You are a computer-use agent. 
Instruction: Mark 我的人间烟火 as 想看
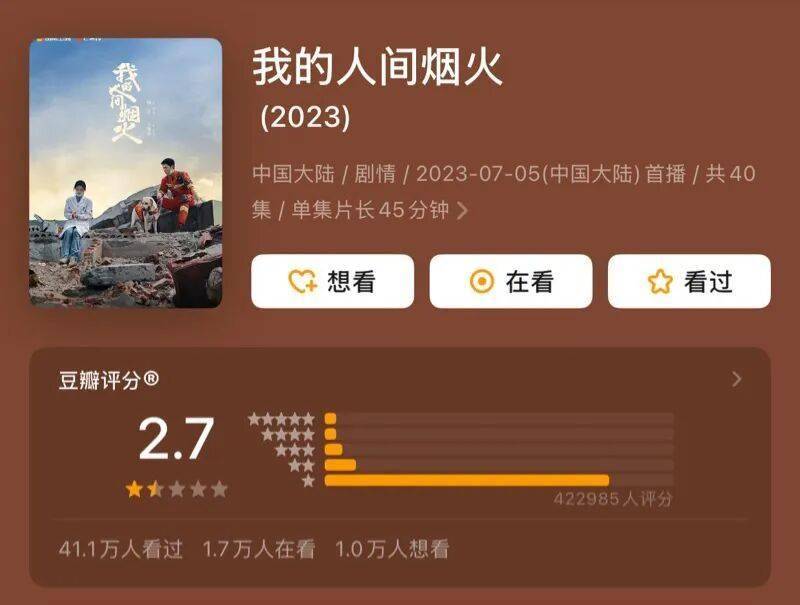point(332,282)
